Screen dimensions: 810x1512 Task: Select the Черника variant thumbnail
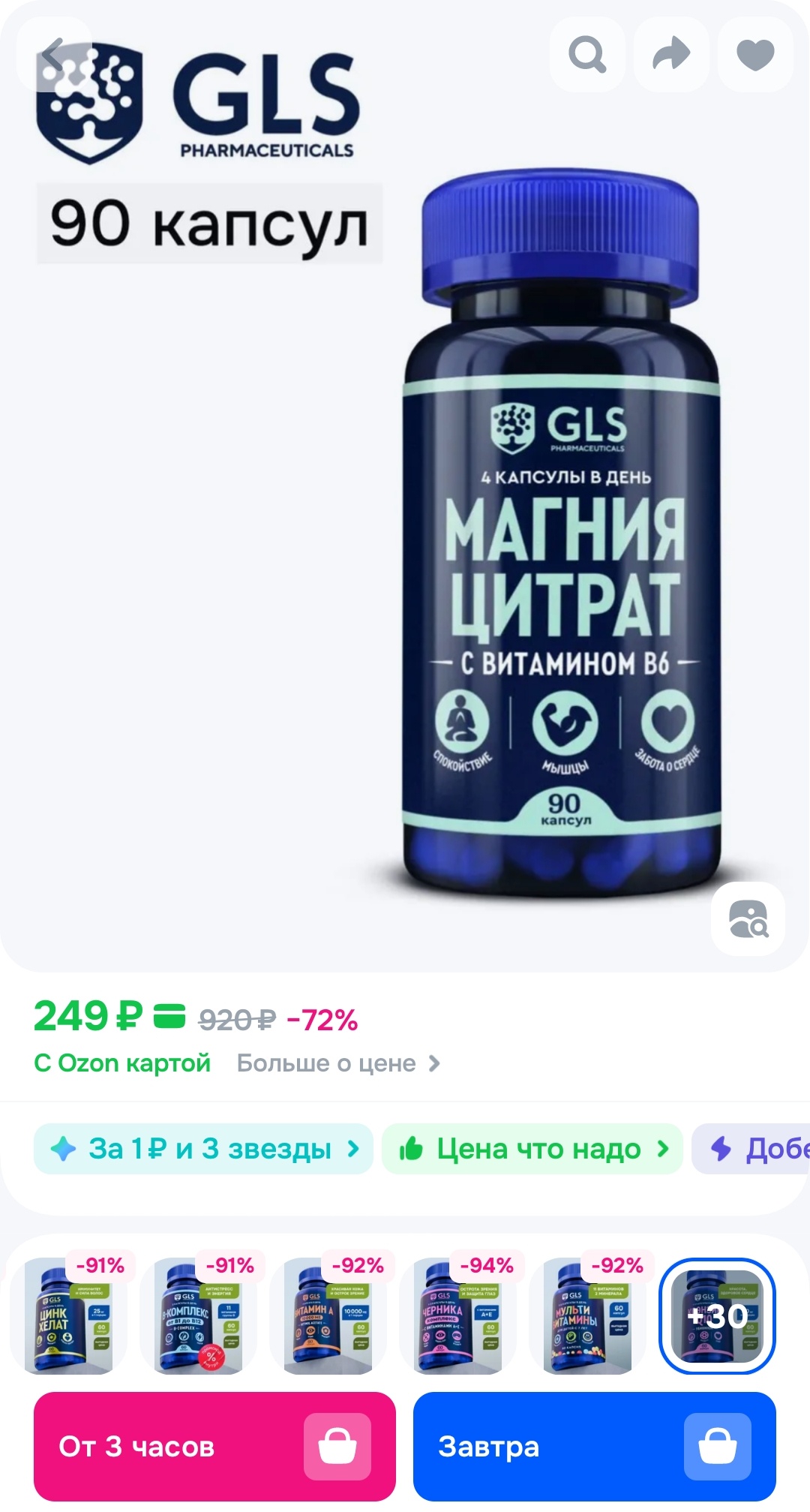[458, 1317]
